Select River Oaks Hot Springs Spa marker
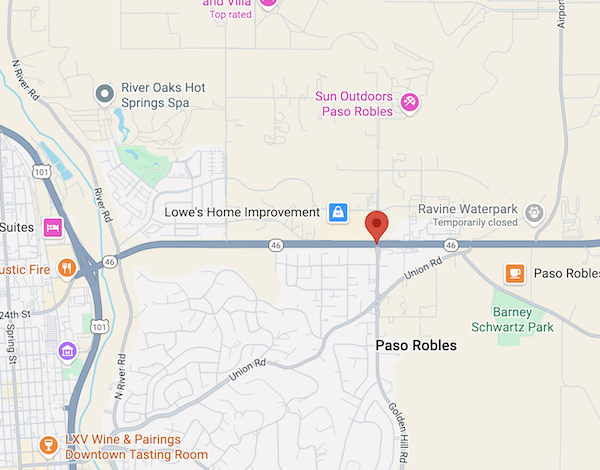The image size is (600, 470). [103, 95]
